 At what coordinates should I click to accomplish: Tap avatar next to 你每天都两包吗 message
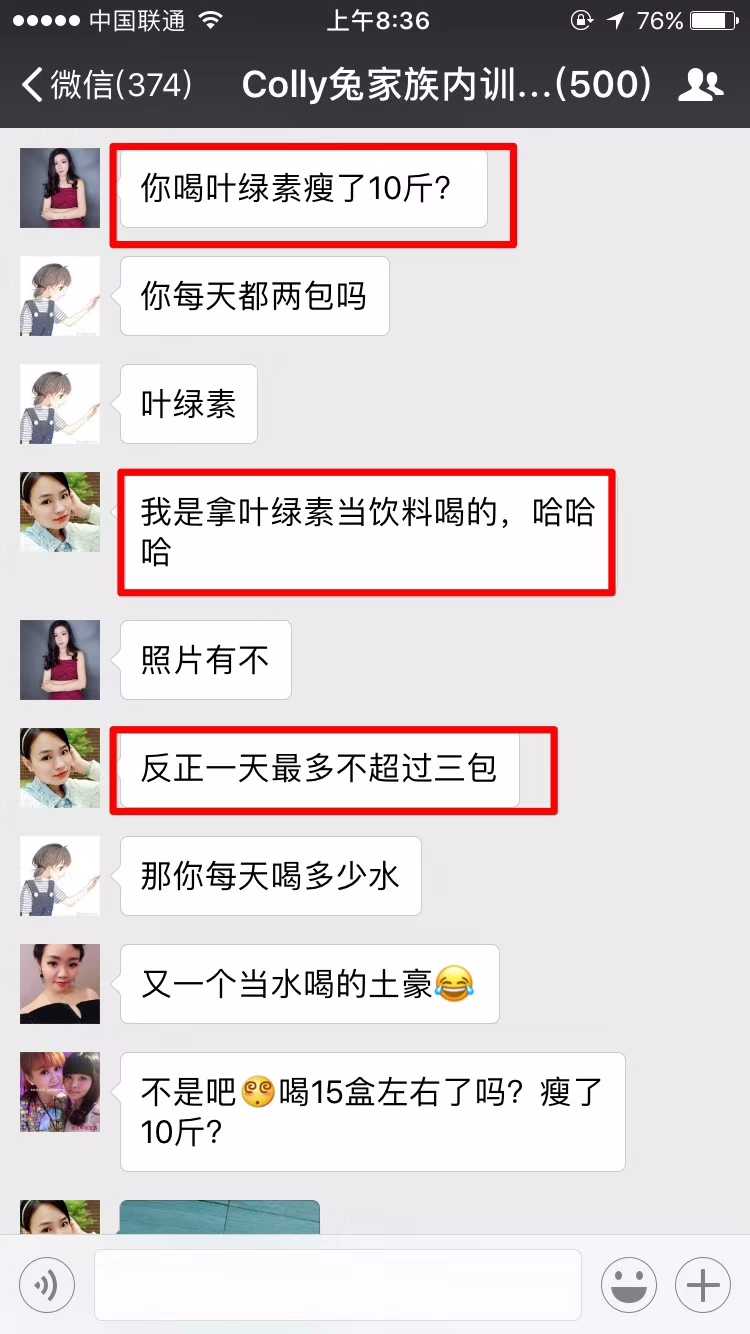(60, 296)
